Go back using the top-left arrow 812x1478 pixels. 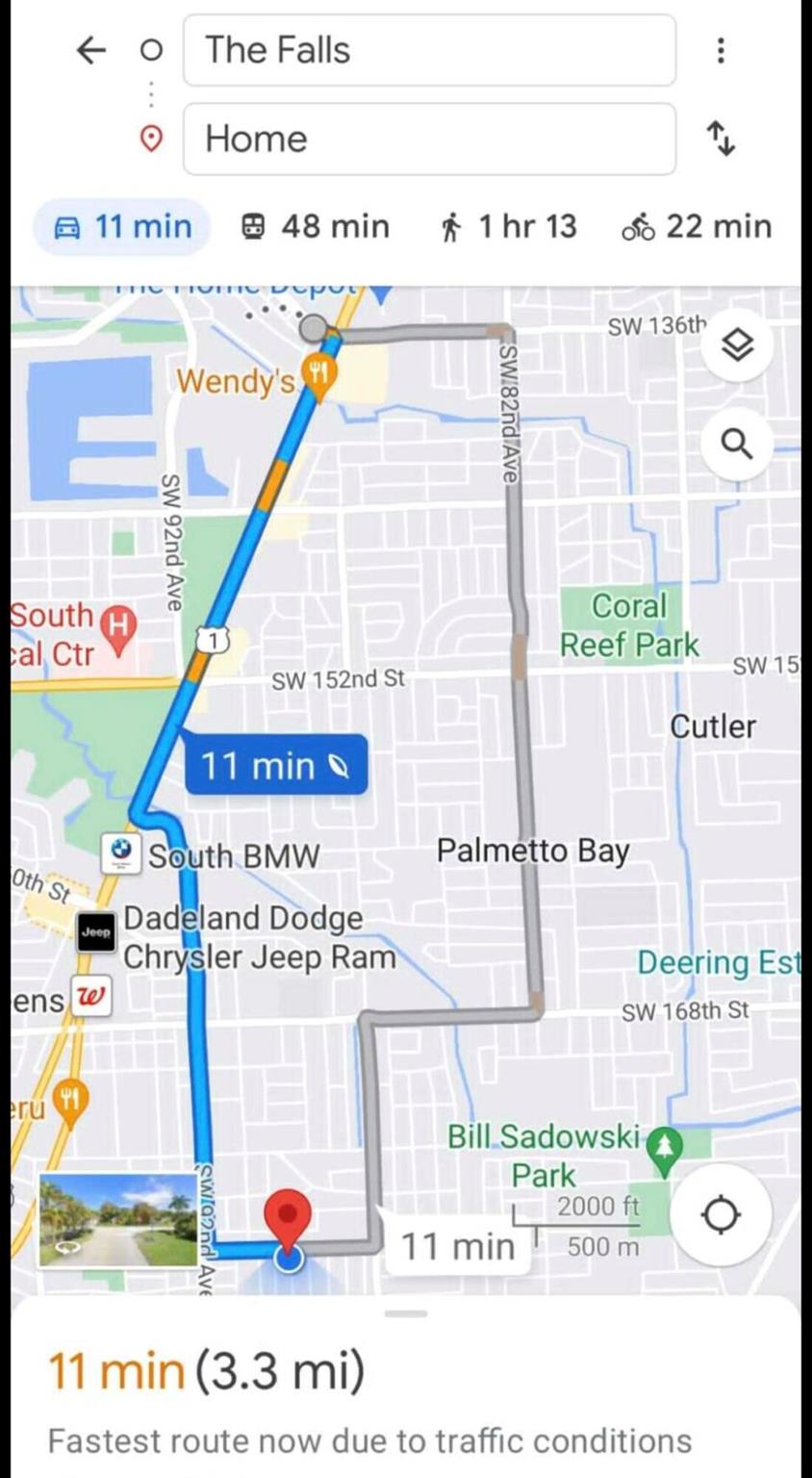pyautogui.click(x=90, y=50)
